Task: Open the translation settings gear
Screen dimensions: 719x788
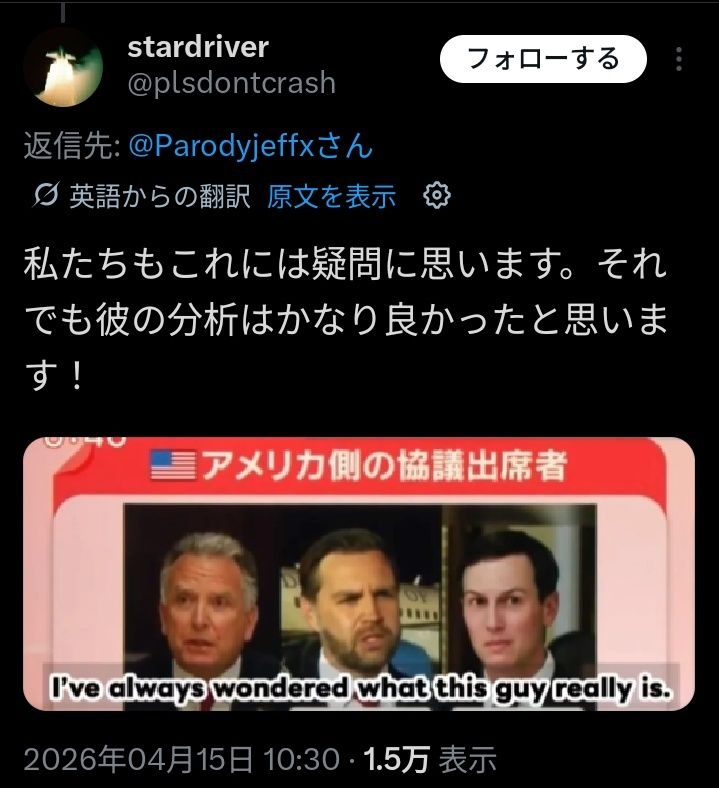Action: tap(437, 195)
